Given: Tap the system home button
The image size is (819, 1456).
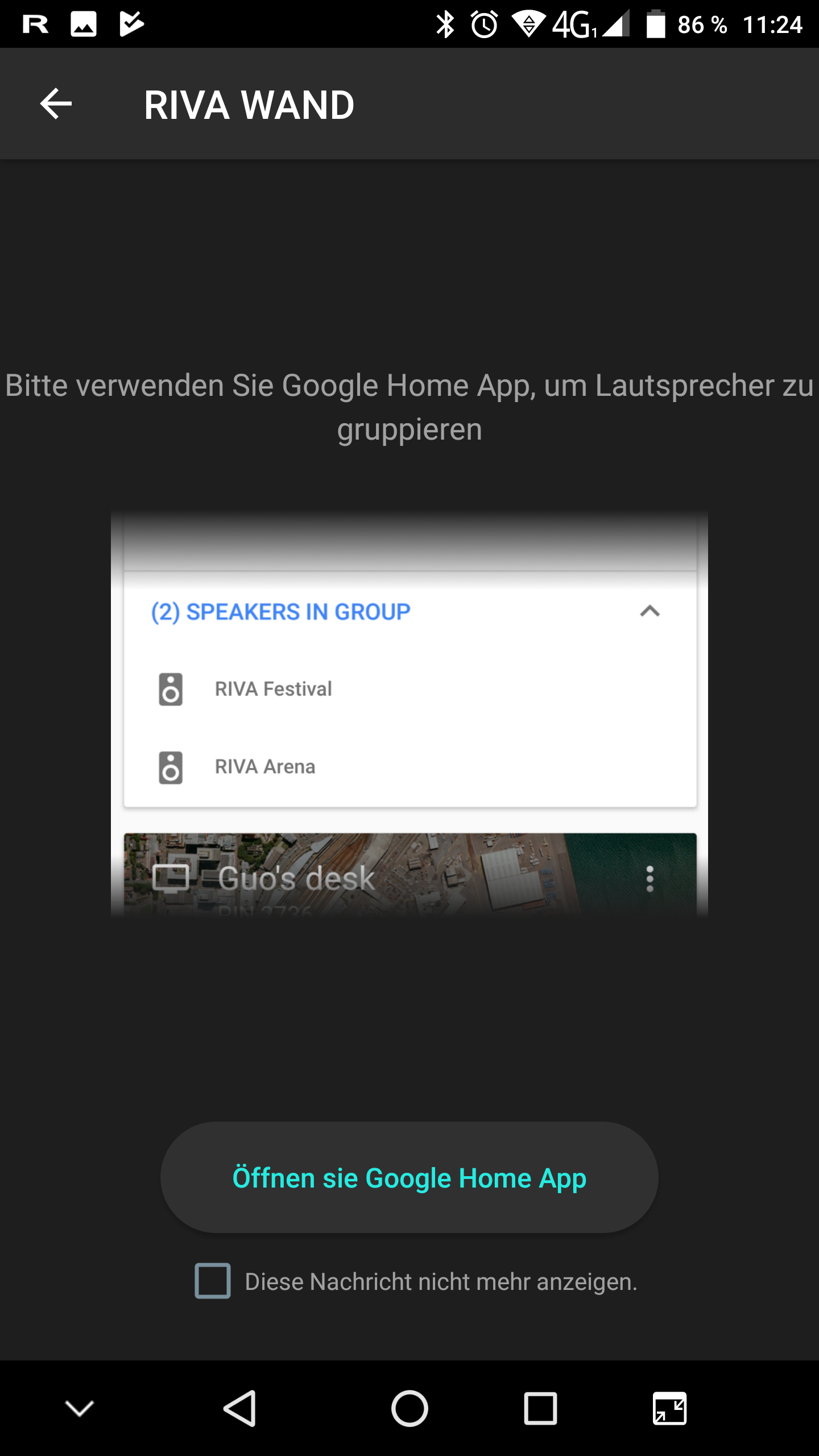Looking at the screenshot, I should click(x=409, y=1408).
